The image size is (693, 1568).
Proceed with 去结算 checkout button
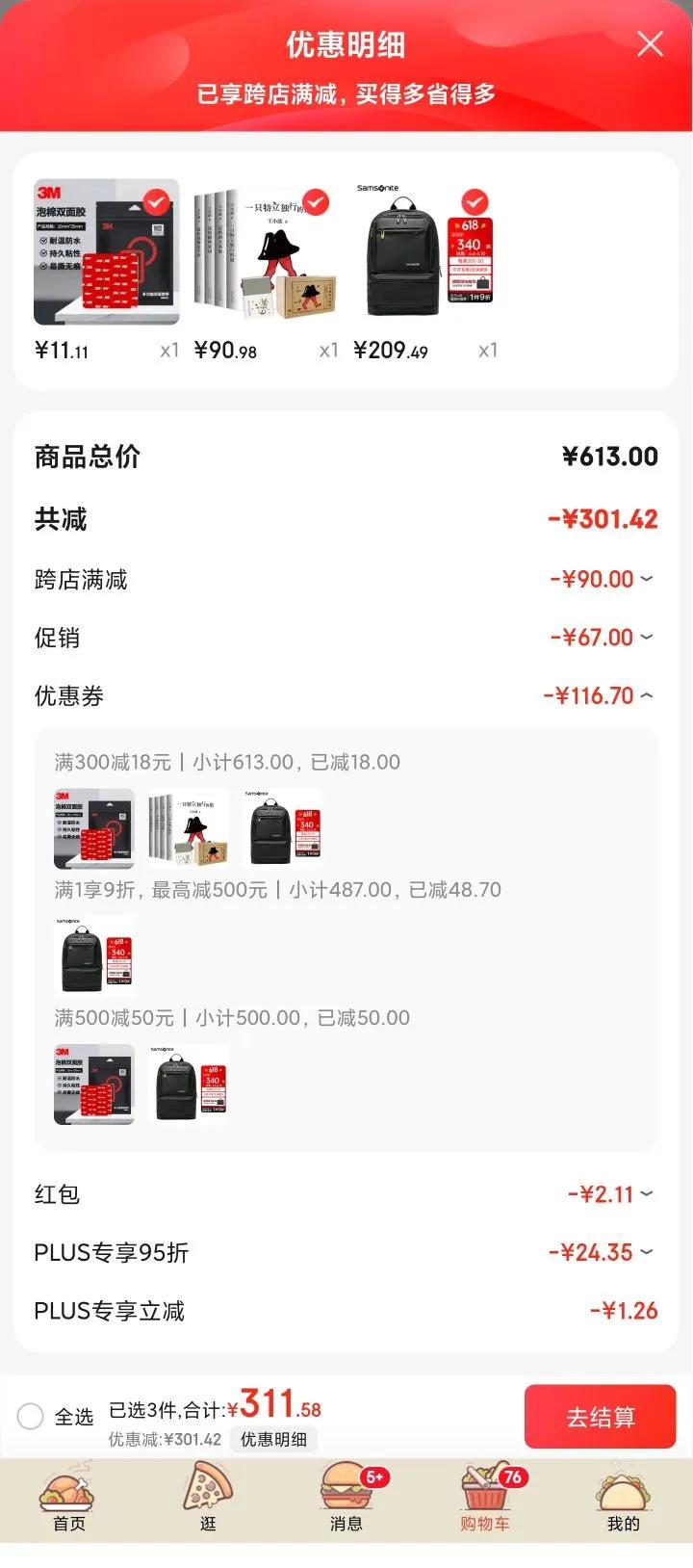(601, 1417)
